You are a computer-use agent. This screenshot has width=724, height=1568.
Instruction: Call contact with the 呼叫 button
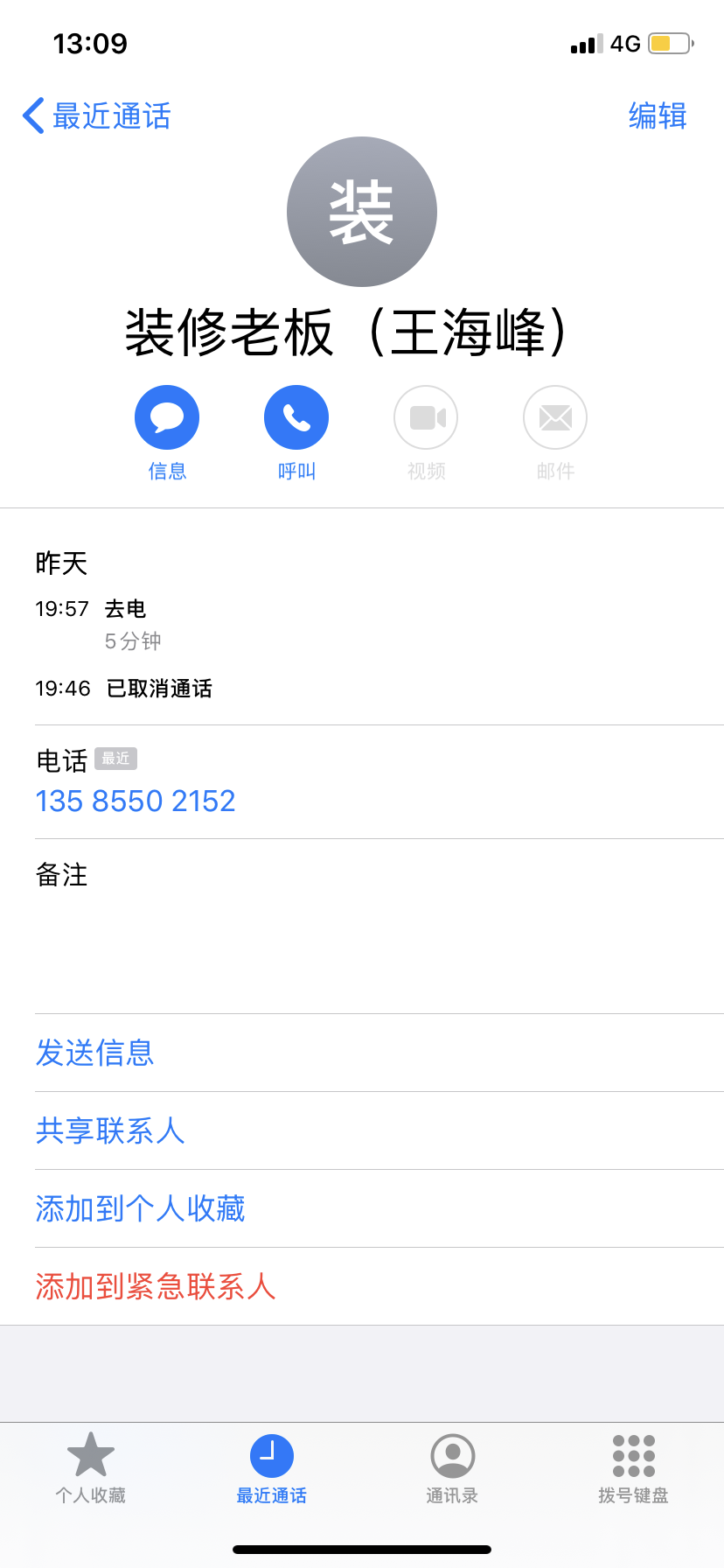(x=296, y=418)
